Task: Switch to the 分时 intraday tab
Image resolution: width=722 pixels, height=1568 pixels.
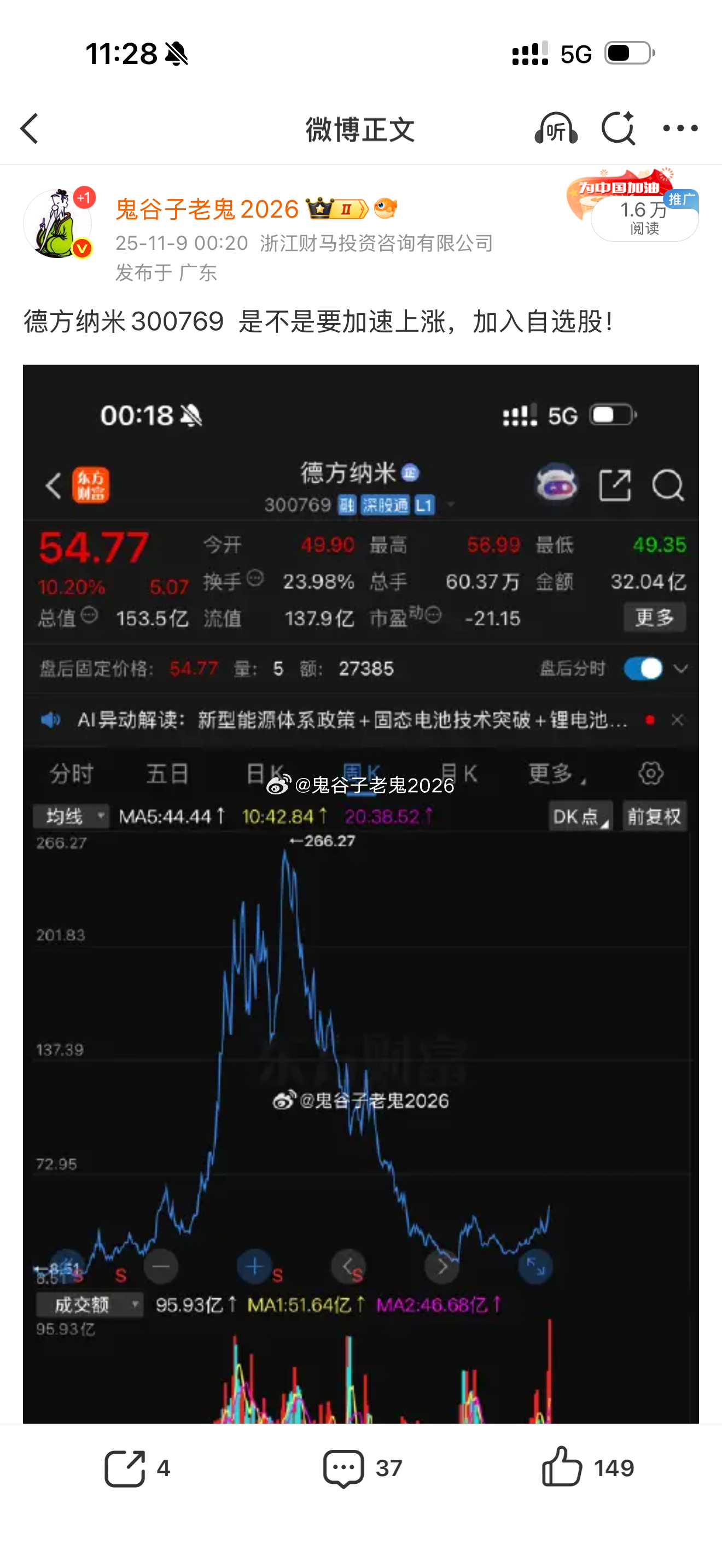Action: click(69, 773)
